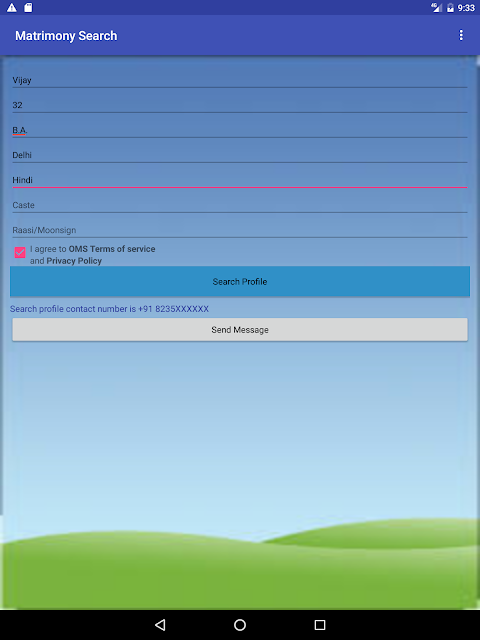The width and height of the screenshot is (480, 640).
Task: Tap the Search Profile button
Action: click(x=240, y=282)
